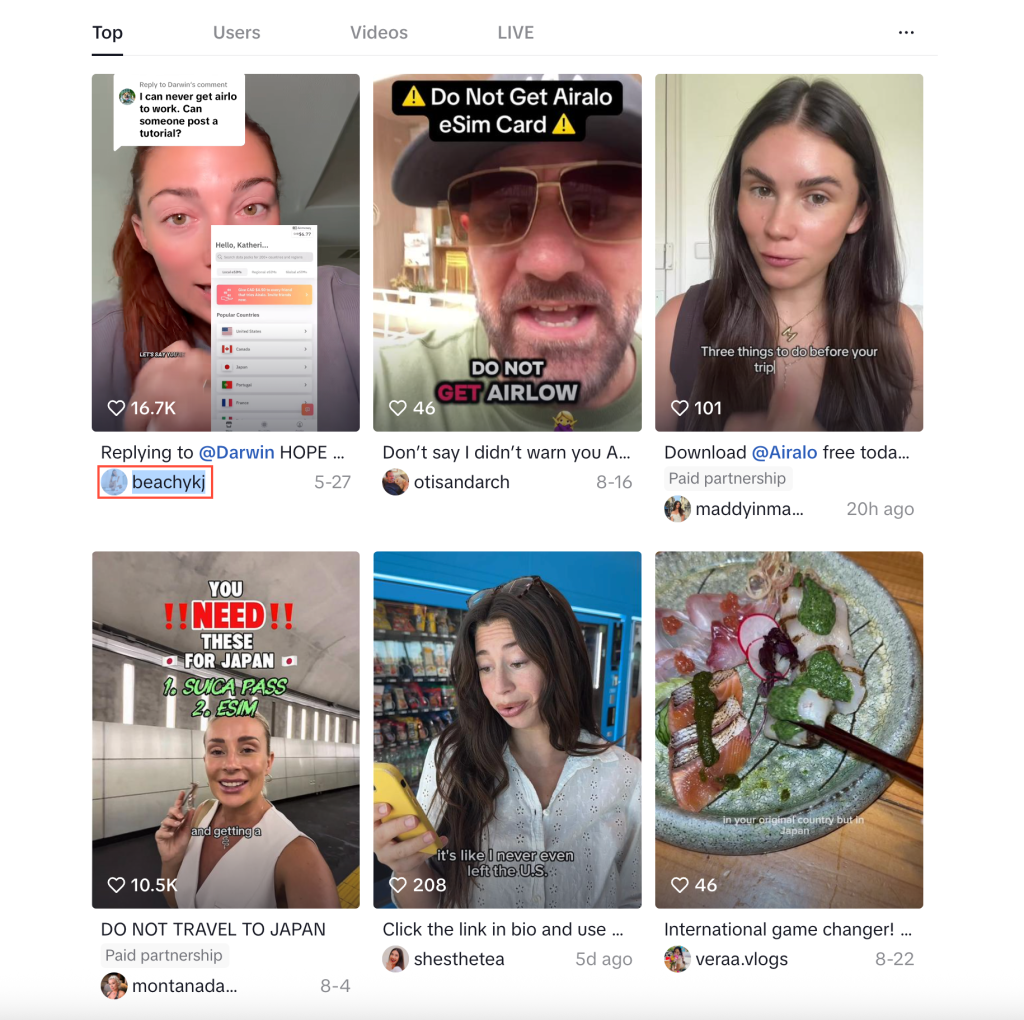
Task: Play the video by shesthetea
Action: 507,730
